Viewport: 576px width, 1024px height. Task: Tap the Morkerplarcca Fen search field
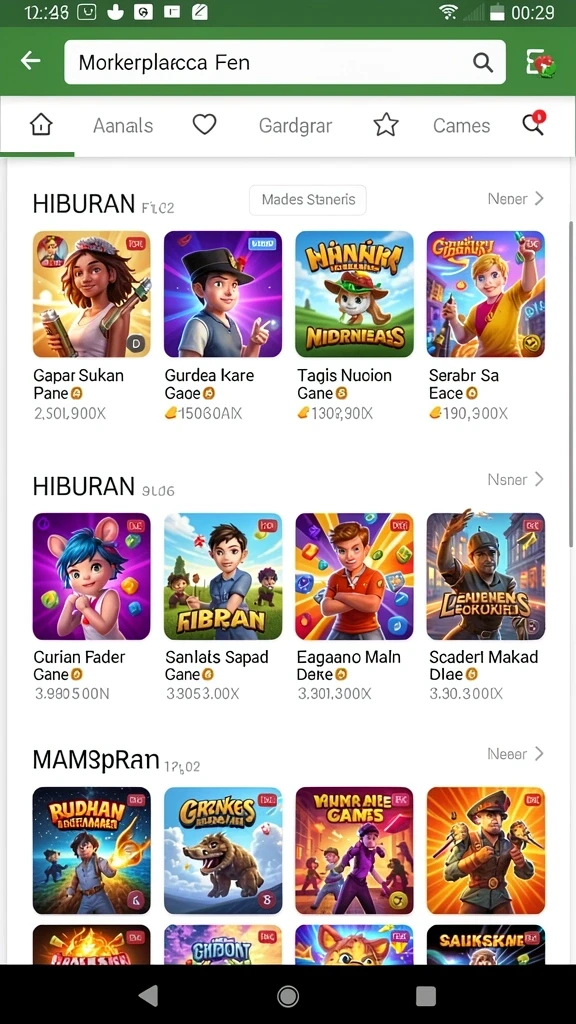[285, 62]
